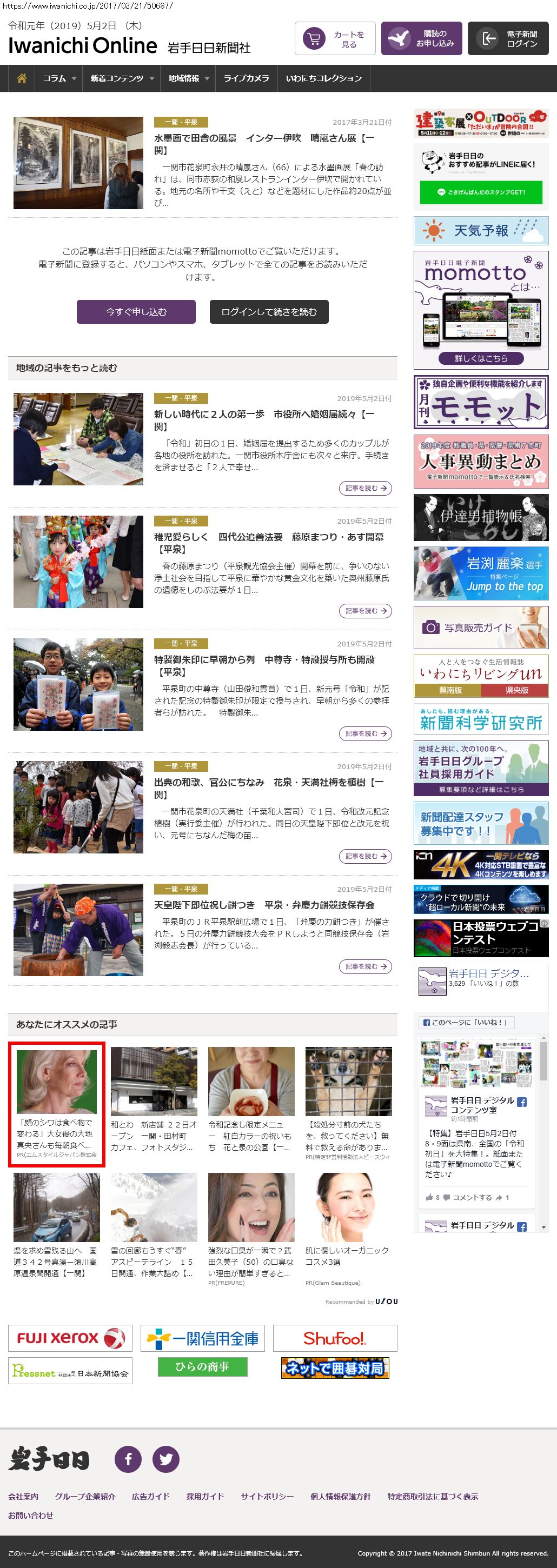Tap 購読のお申し込み button
Image resolution: width=557 pixels, height=1568 pixels.
tap(422, 39)
